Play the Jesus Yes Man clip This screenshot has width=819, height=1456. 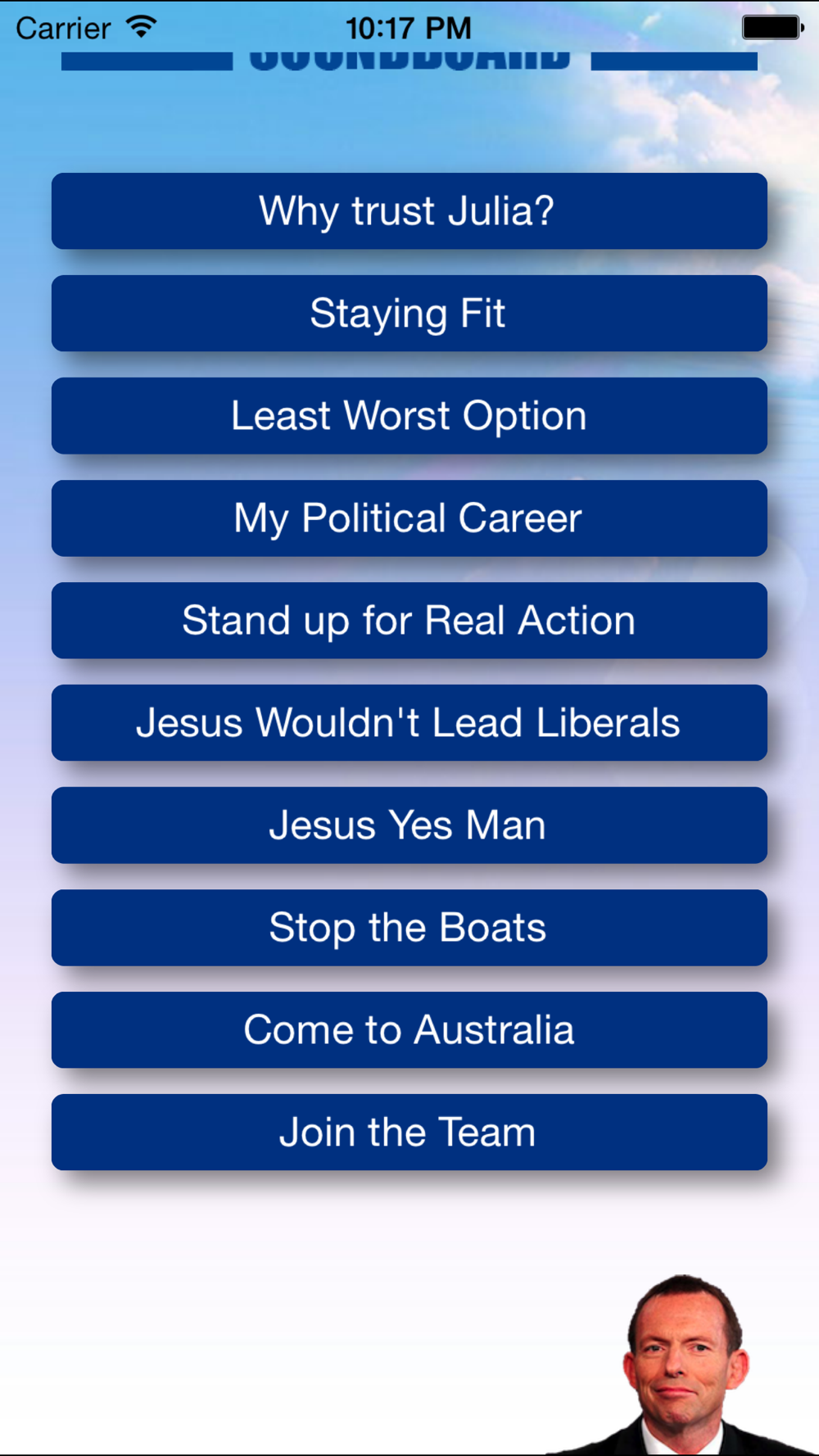(409, 825)
